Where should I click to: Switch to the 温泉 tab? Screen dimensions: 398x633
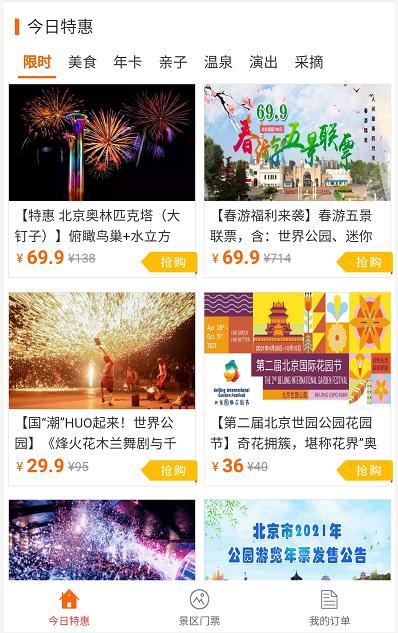tap(218, 63)
